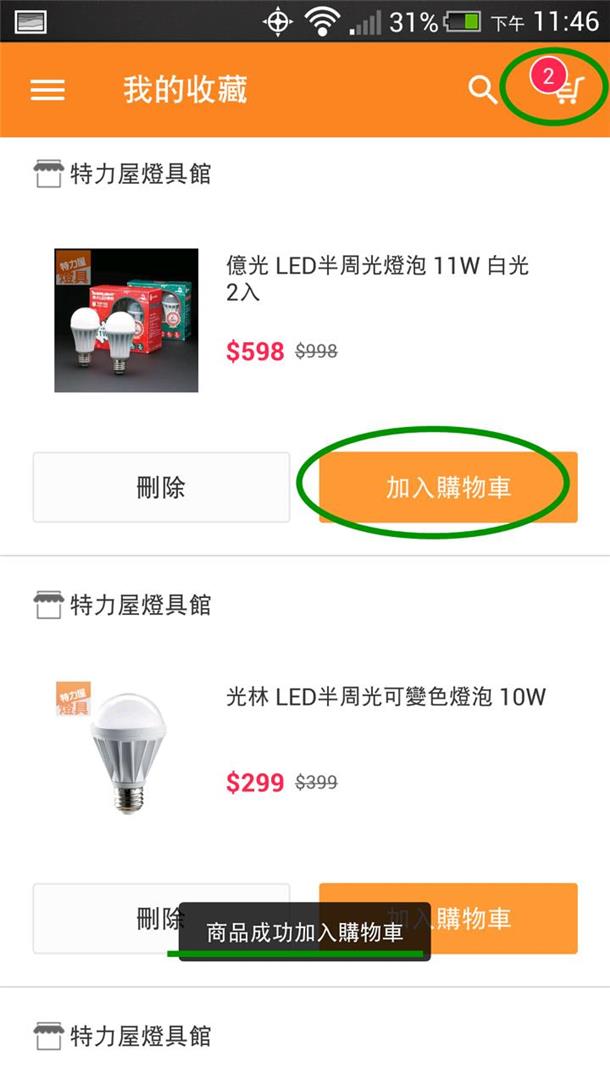Delete the 億光 LED 11W bulb from favorites
Viewport: 610px width, 1084px height.
161,487
